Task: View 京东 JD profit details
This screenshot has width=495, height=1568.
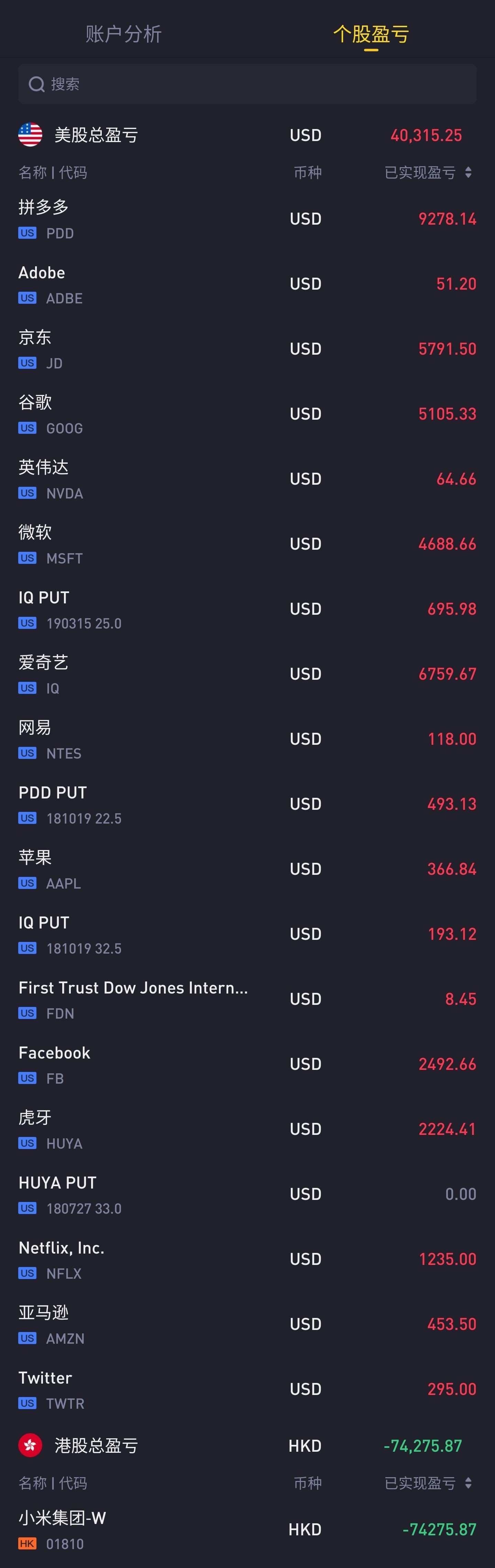Action: coord(247,350)
